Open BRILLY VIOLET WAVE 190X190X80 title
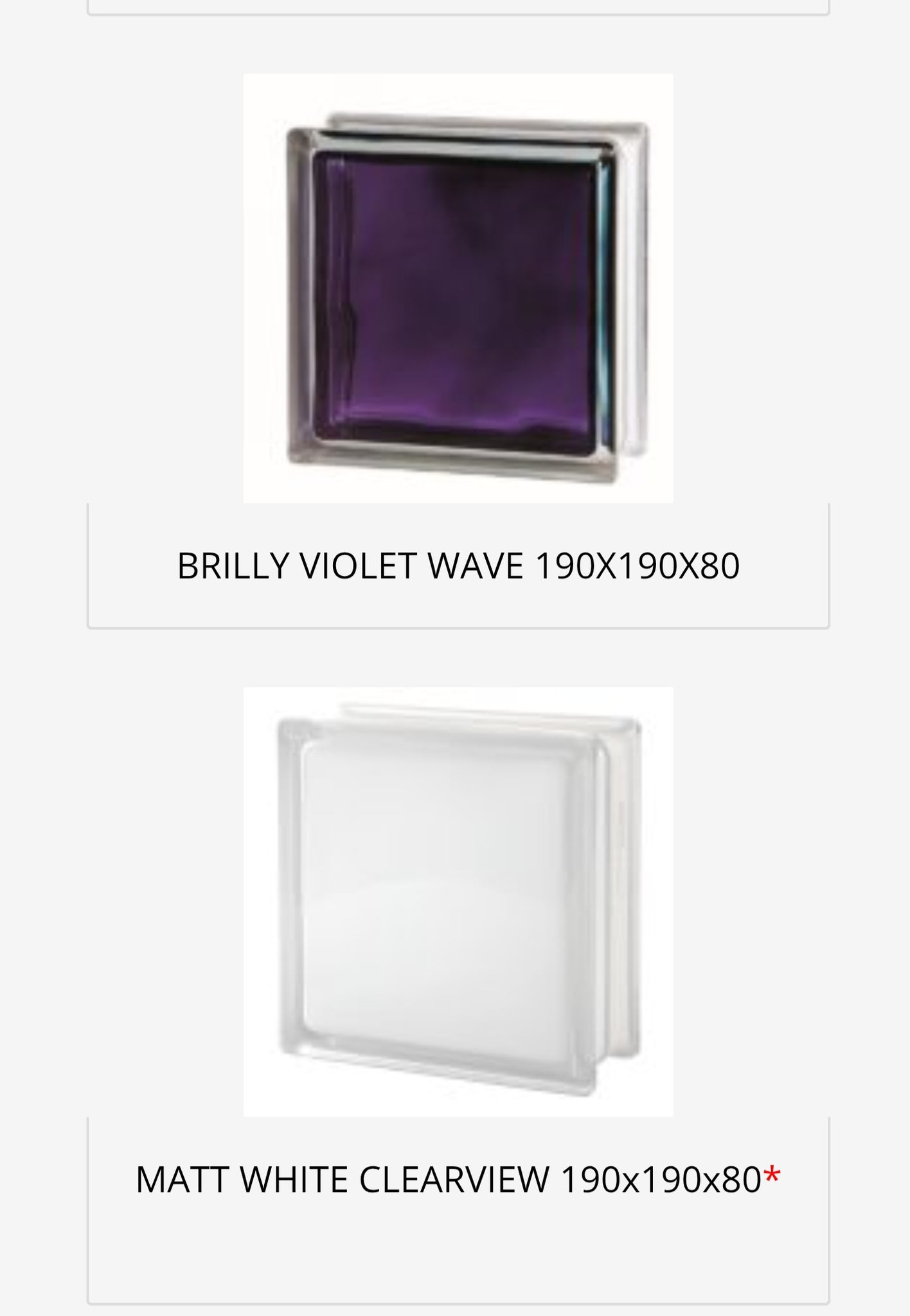 tap(458, 566)
